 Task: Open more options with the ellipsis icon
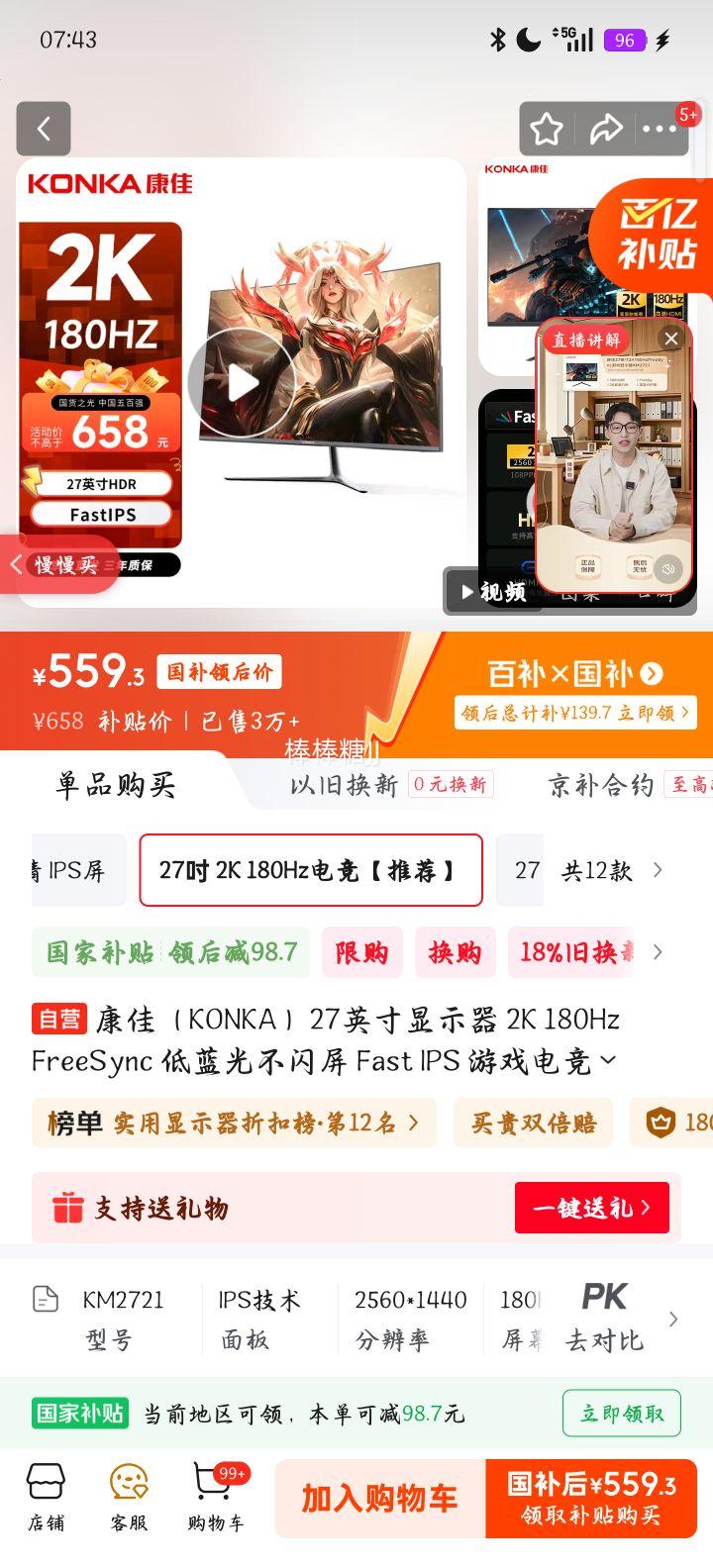[660, 129]
